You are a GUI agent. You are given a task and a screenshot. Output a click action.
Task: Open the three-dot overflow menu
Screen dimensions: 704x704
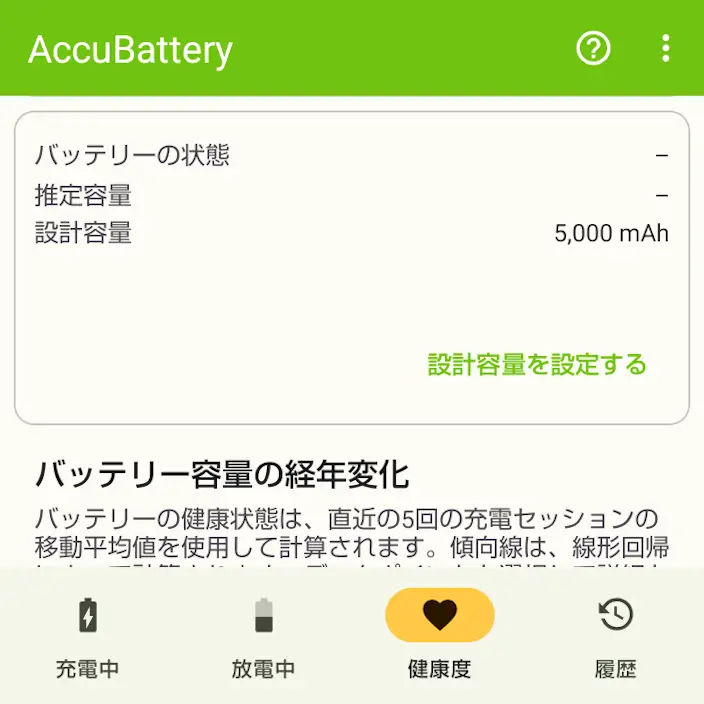666,48
